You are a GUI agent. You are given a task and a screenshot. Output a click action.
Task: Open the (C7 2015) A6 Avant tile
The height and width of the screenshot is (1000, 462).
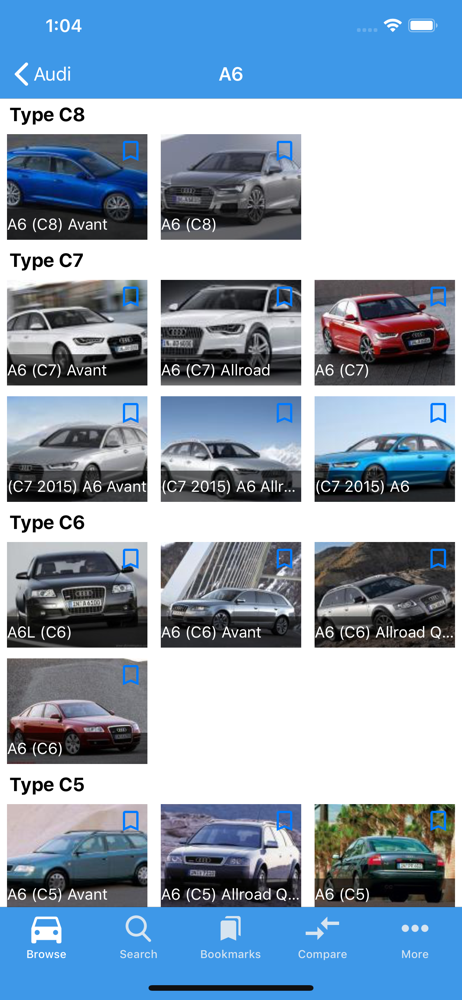pyautogui.click(x=77, y=449)
